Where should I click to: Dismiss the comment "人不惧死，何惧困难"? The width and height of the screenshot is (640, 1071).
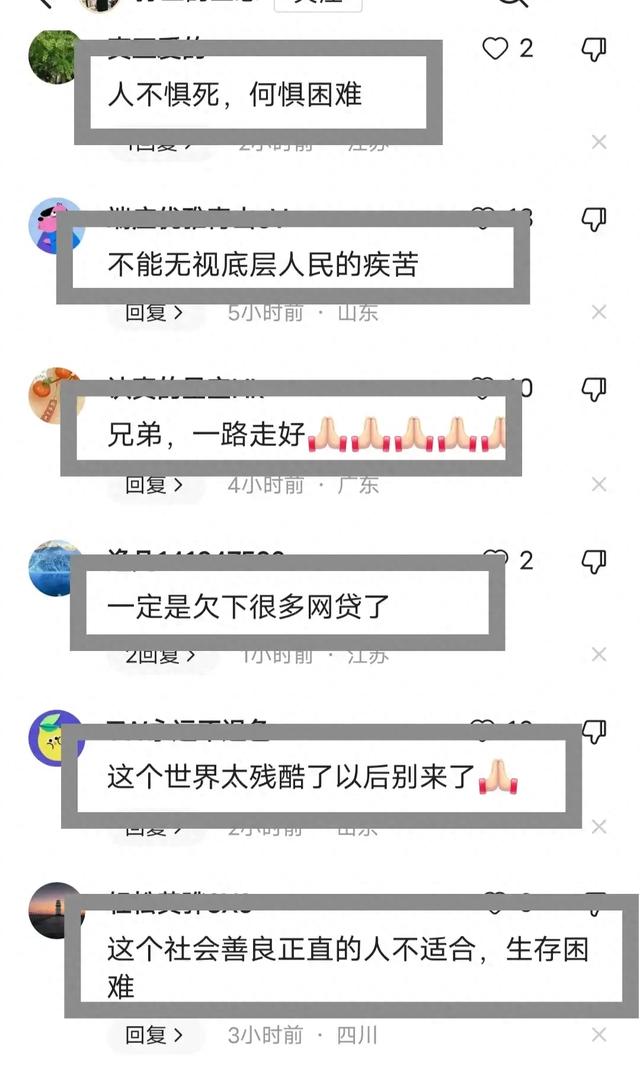599,142
